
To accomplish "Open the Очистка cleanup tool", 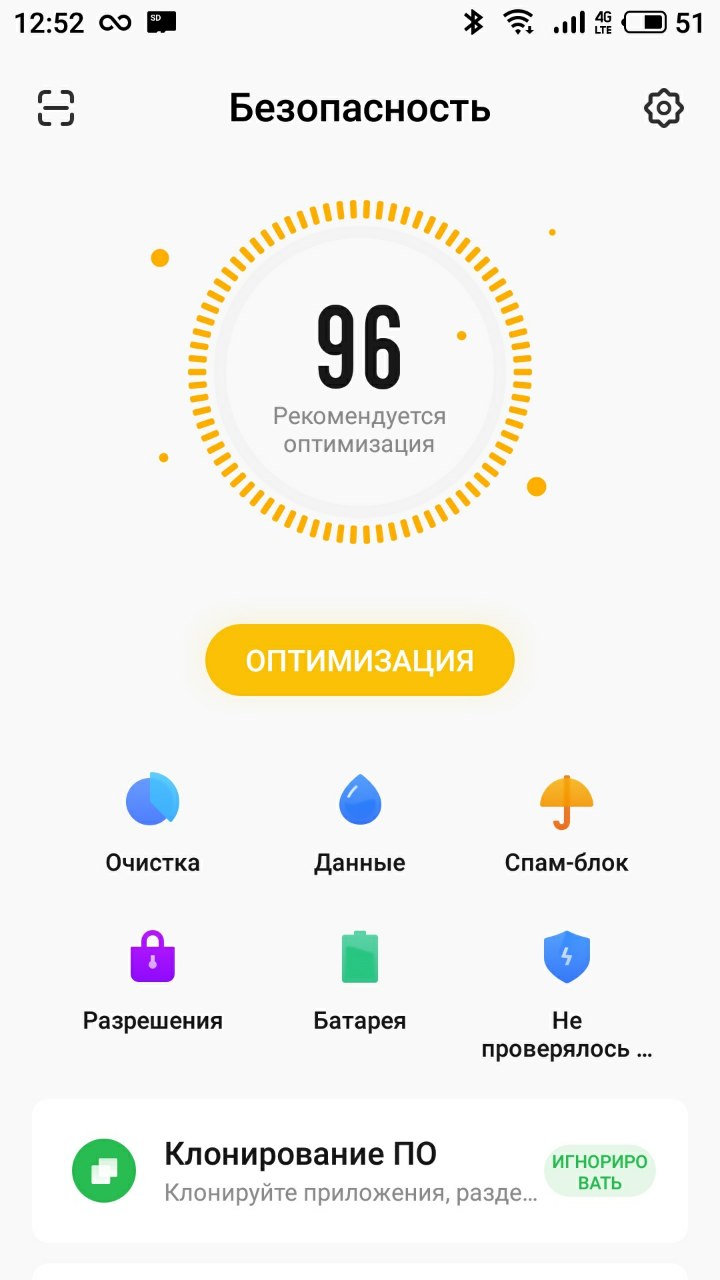I will [153, 822].
